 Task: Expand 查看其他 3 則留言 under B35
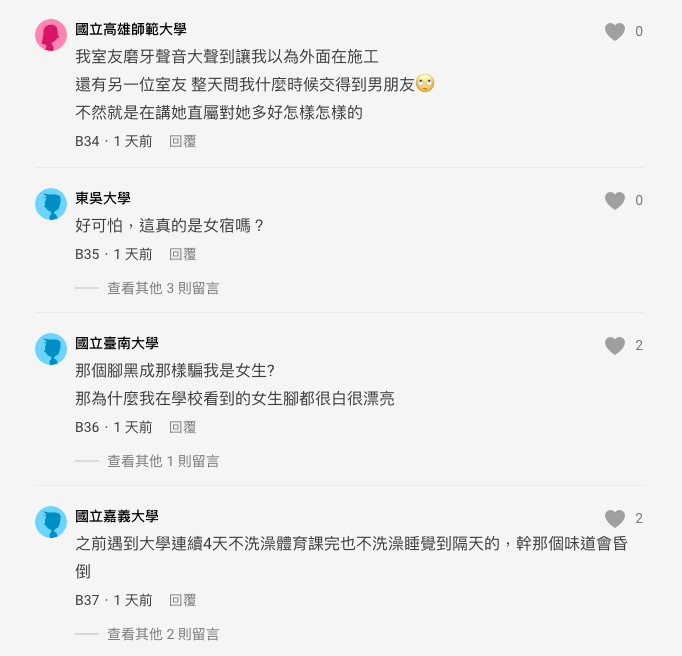coord(163,288)
